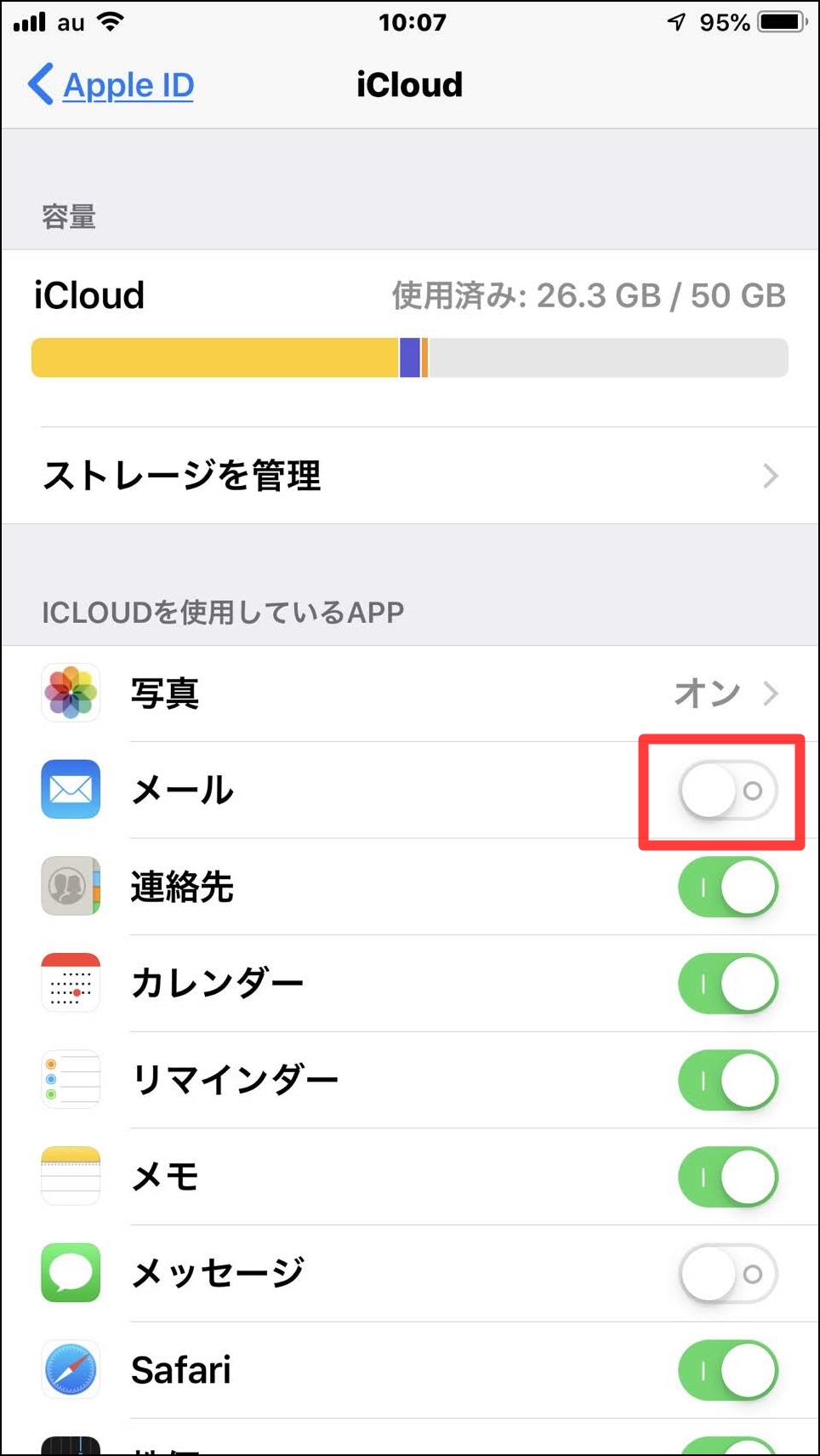Select the iCloud title in the navigation bar
The height and width of the screenshot is (1456, 820).
410,84
